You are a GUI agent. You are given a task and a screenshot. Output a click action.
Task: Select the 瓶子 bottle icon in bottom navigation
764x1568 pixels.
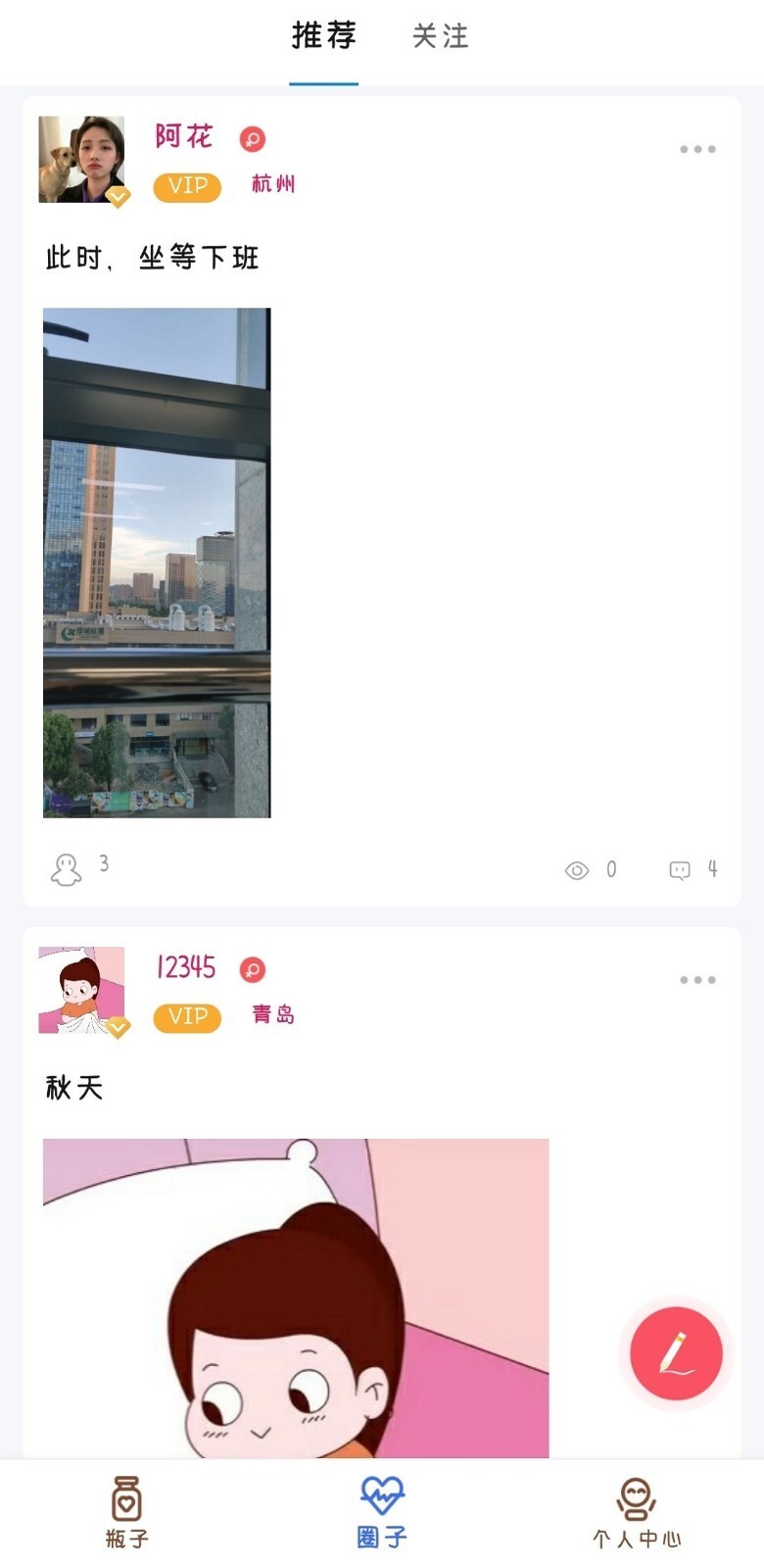(126, 1509)
